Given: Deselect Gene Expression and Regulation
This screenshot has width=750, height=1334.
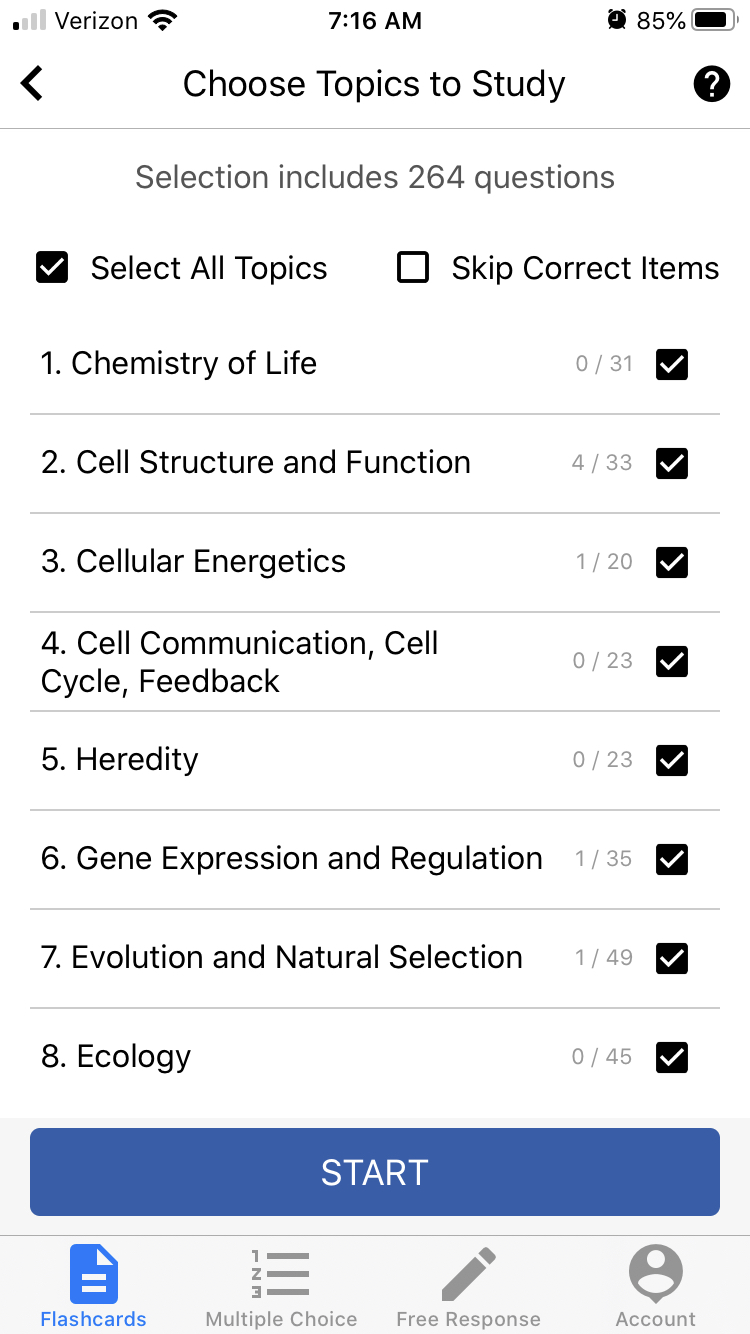Looking at the screenshot, I should pos(672,859).
